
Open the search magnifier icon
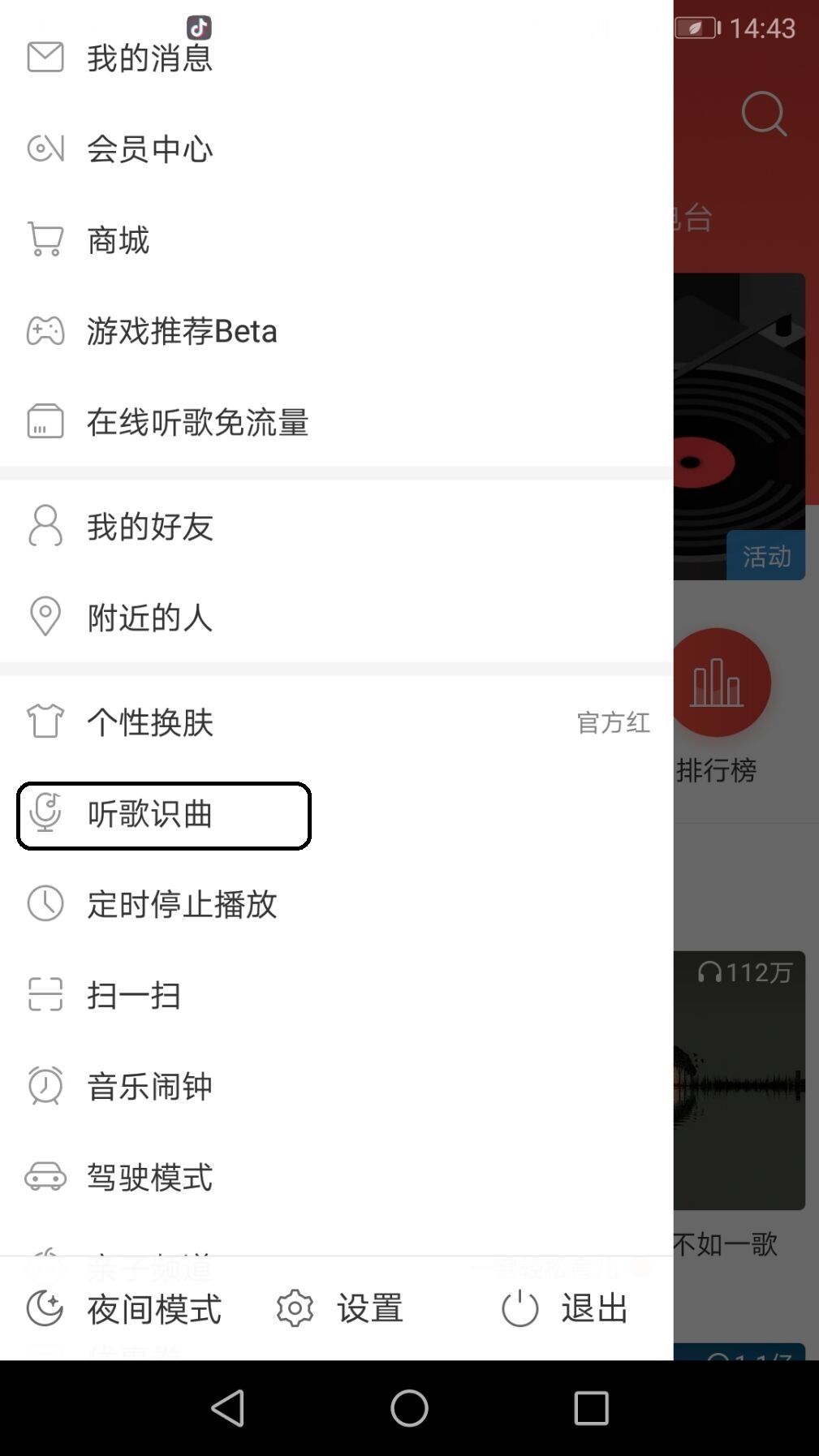tap(764, 114)
